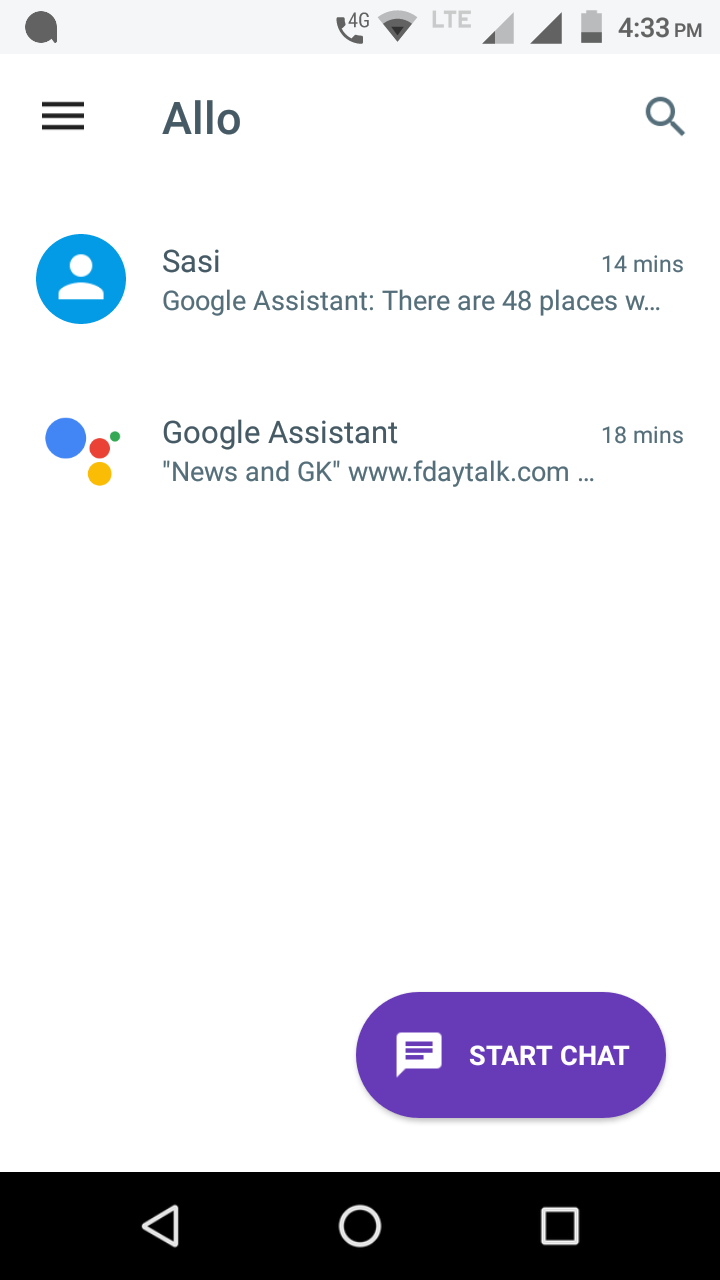Image resolution: width=720 pixels, height=1280 pixels.
Task: Open the hamburger drawer menu
Action: point(63,118)
